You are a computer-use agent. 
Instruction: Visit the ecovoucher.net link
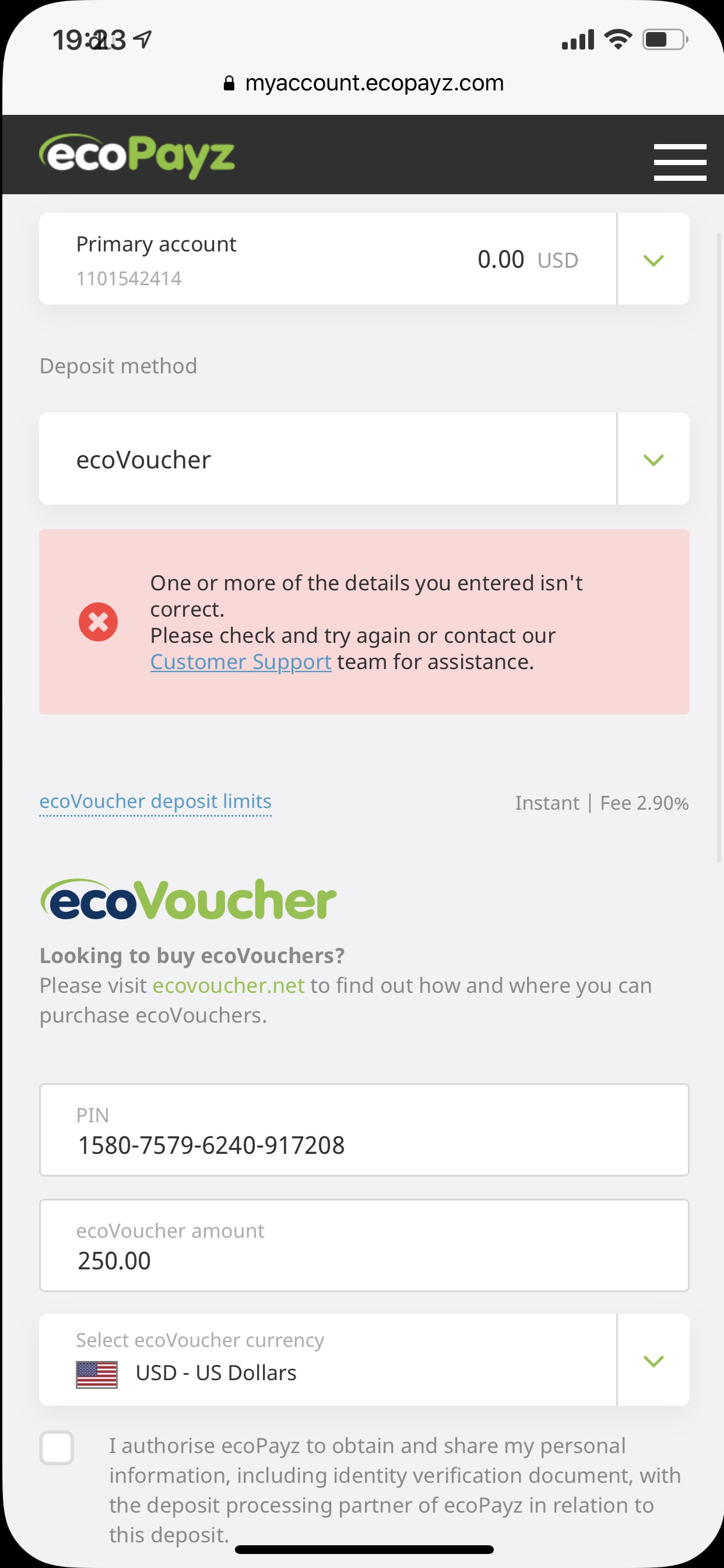[228, 985]
